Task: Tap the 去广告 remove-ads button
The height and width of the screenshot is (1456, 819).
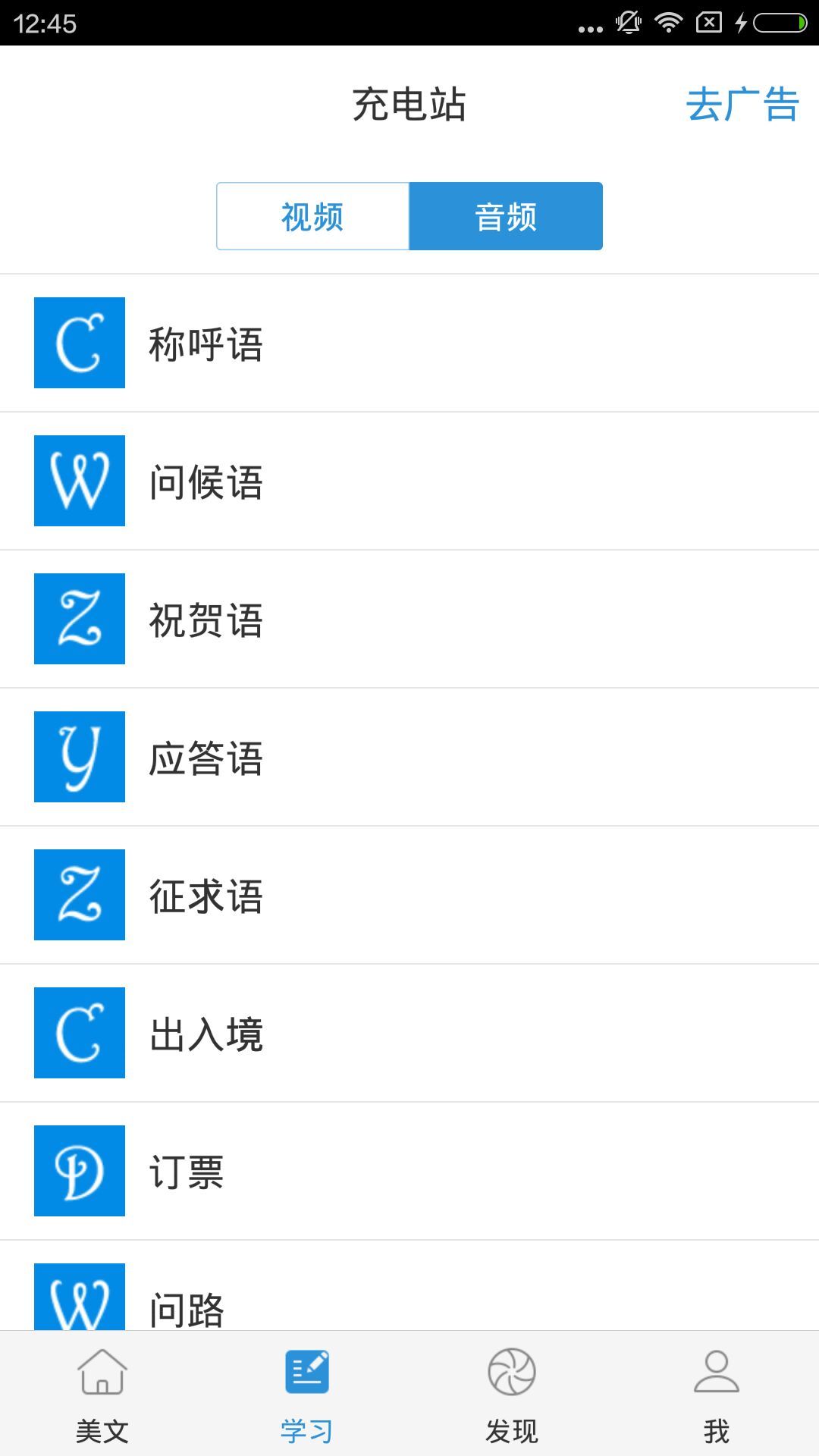Action: (x=742, y=105)
